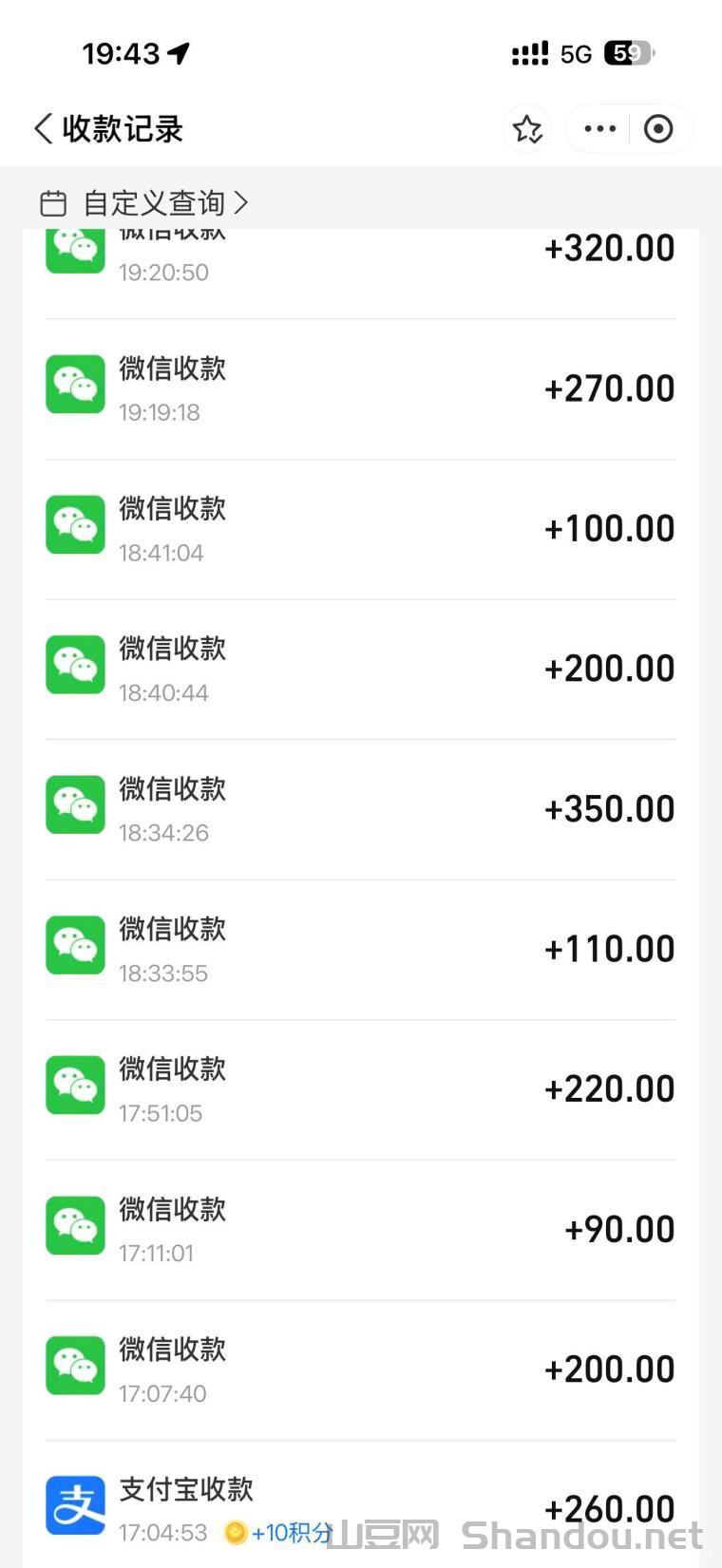The width and height of the screenshot is (722, 1568).
Task: Open the three-dot more menu
Action: [599, 129]
